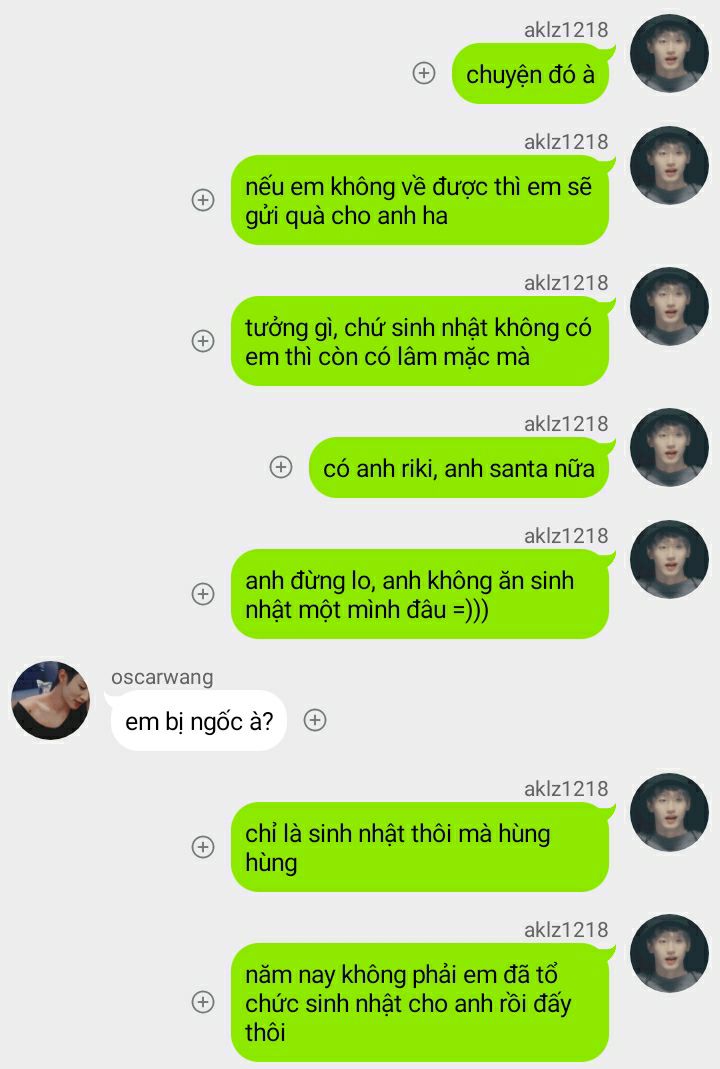The width and height of the screenshot is (720, 1069).
Task: Add reaction to the "năm nay không phải em" message
Action: [203, 1002]
